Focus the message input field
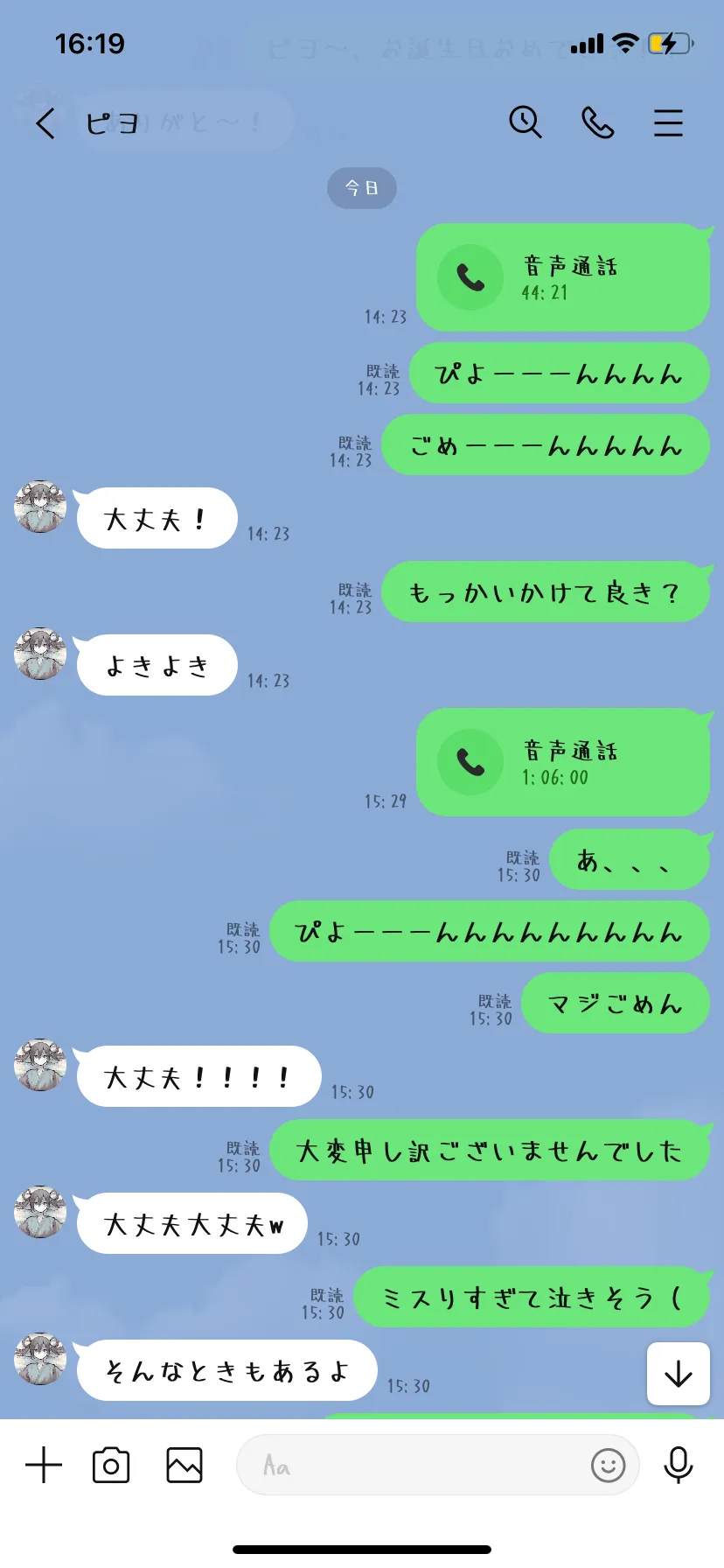724x1568 pixels. 420,1465
